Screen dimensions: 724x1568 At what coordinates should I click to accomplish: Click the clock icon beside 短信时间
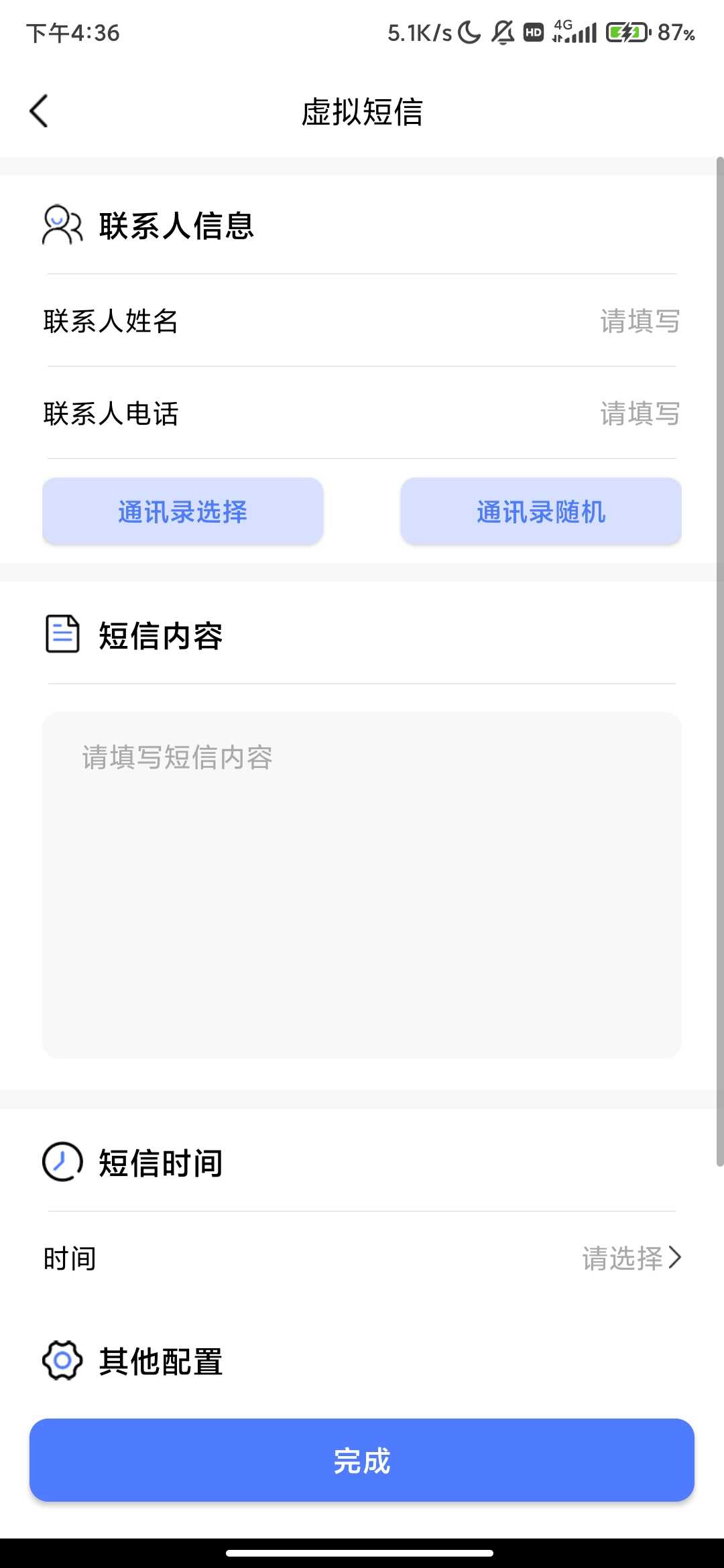[x=62, y=1163]
